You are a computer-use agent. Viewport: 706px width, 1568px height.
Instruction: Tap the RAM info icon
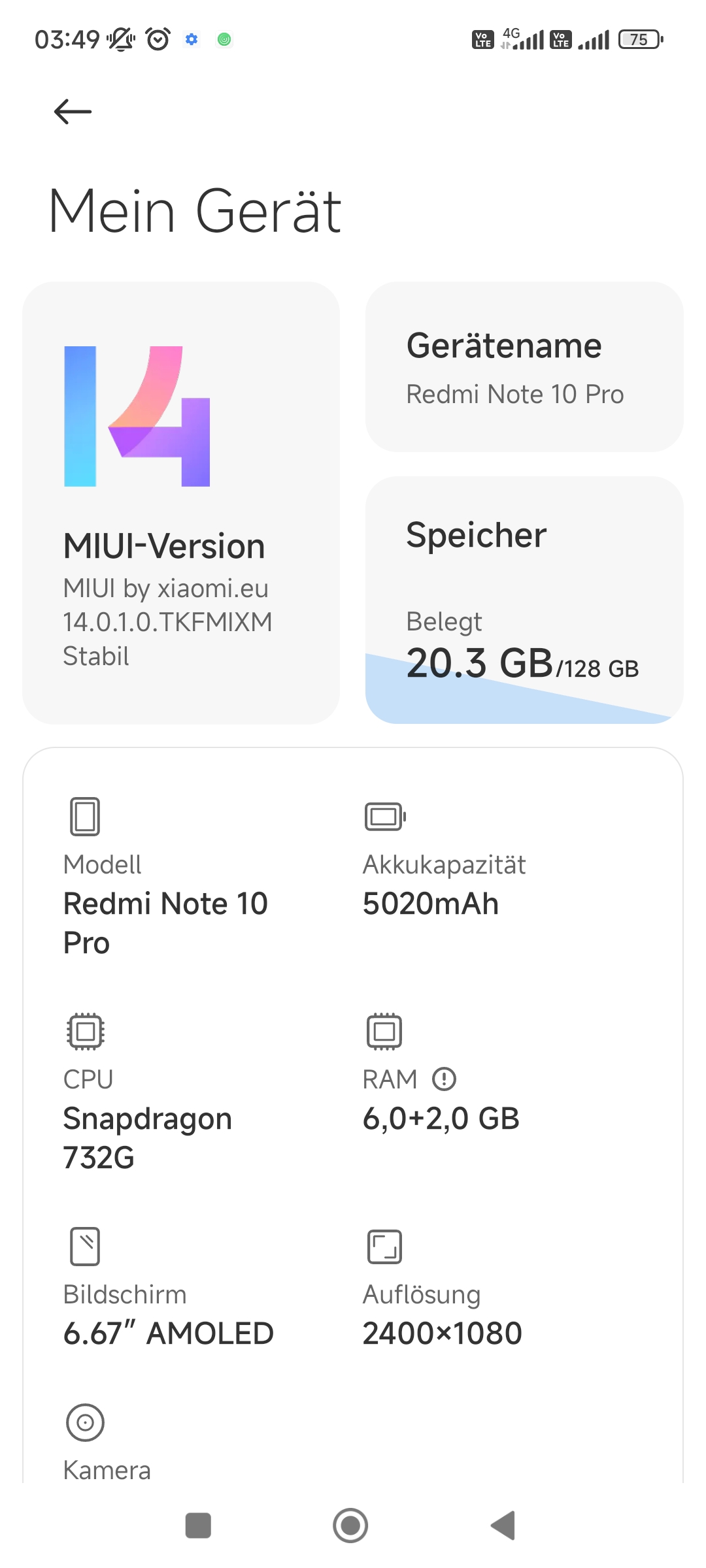[x=445, y=1079]
